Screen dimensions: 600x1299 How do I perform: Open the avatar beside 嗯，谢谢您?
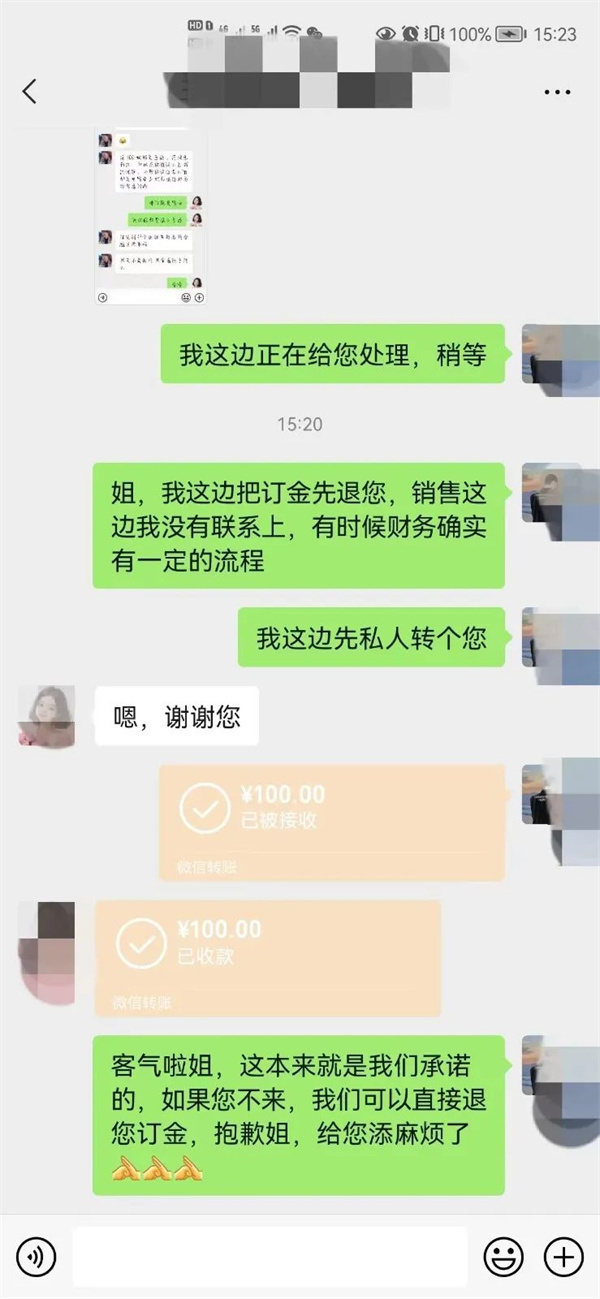coord(47,715)
